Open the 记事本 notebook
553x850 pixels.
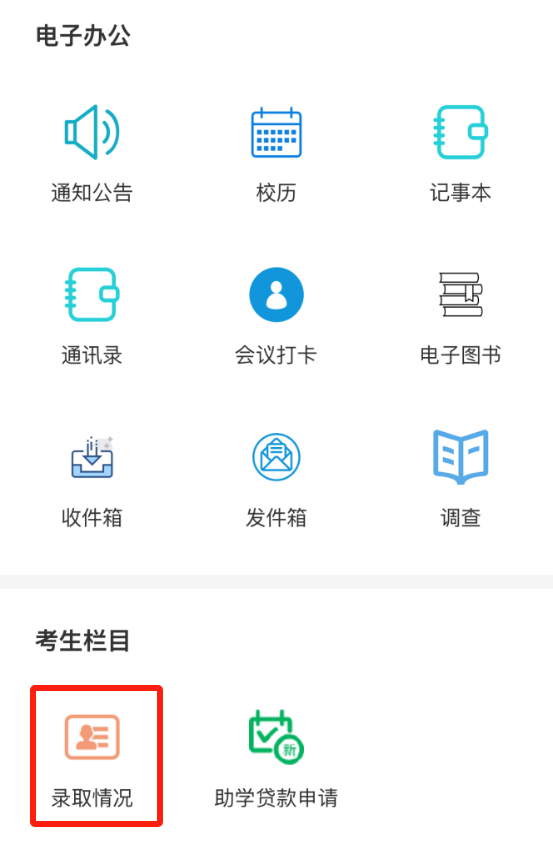(461, 154)
